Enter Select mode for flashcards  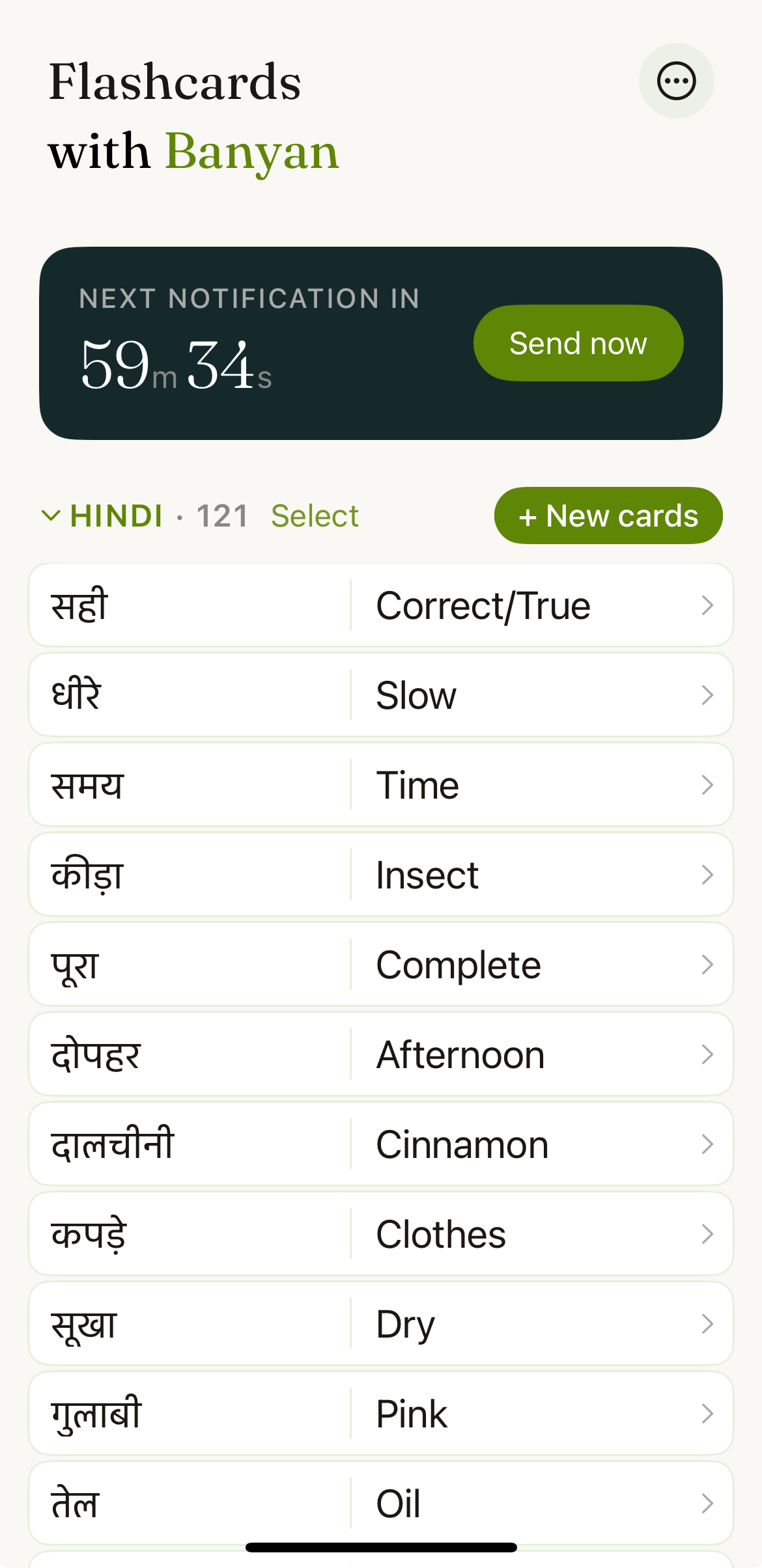(315, 515)
